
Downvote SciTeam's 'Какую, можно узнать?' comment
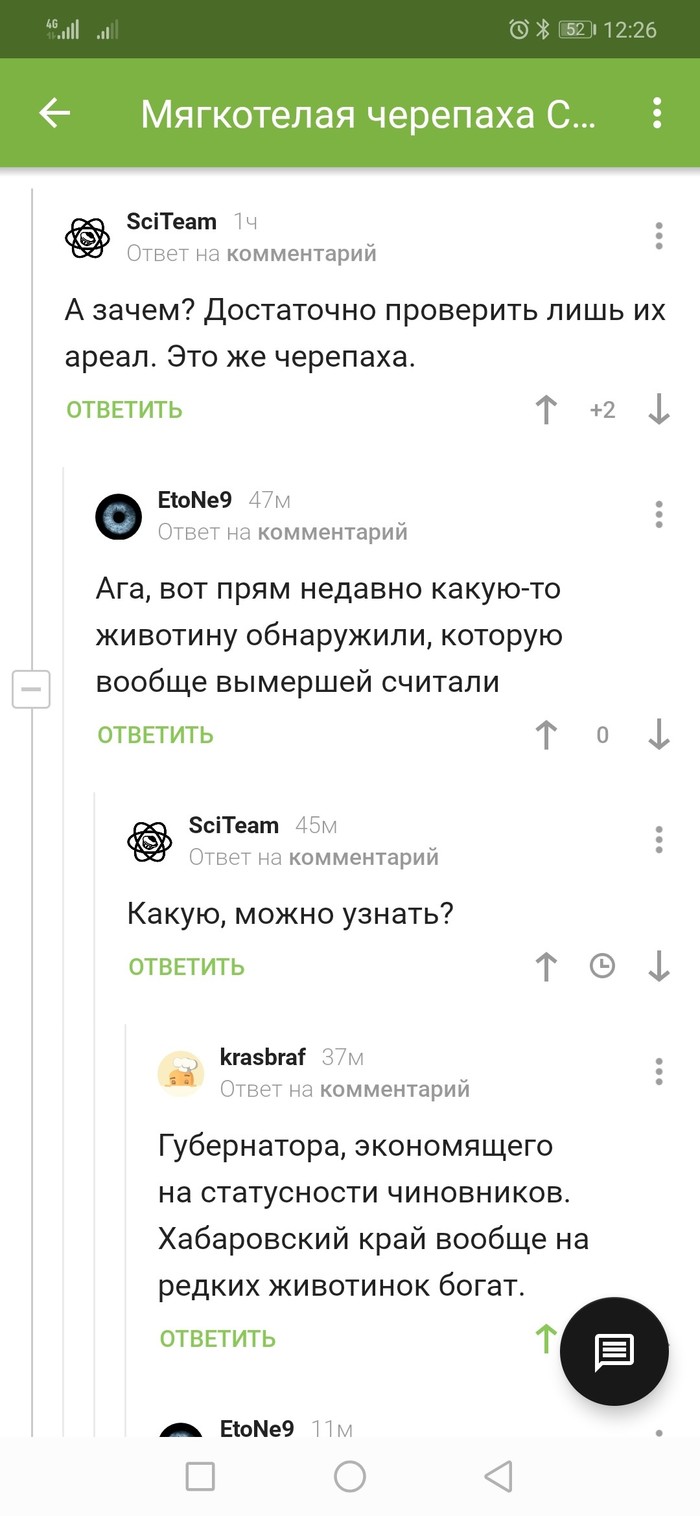tap(658, 967)
